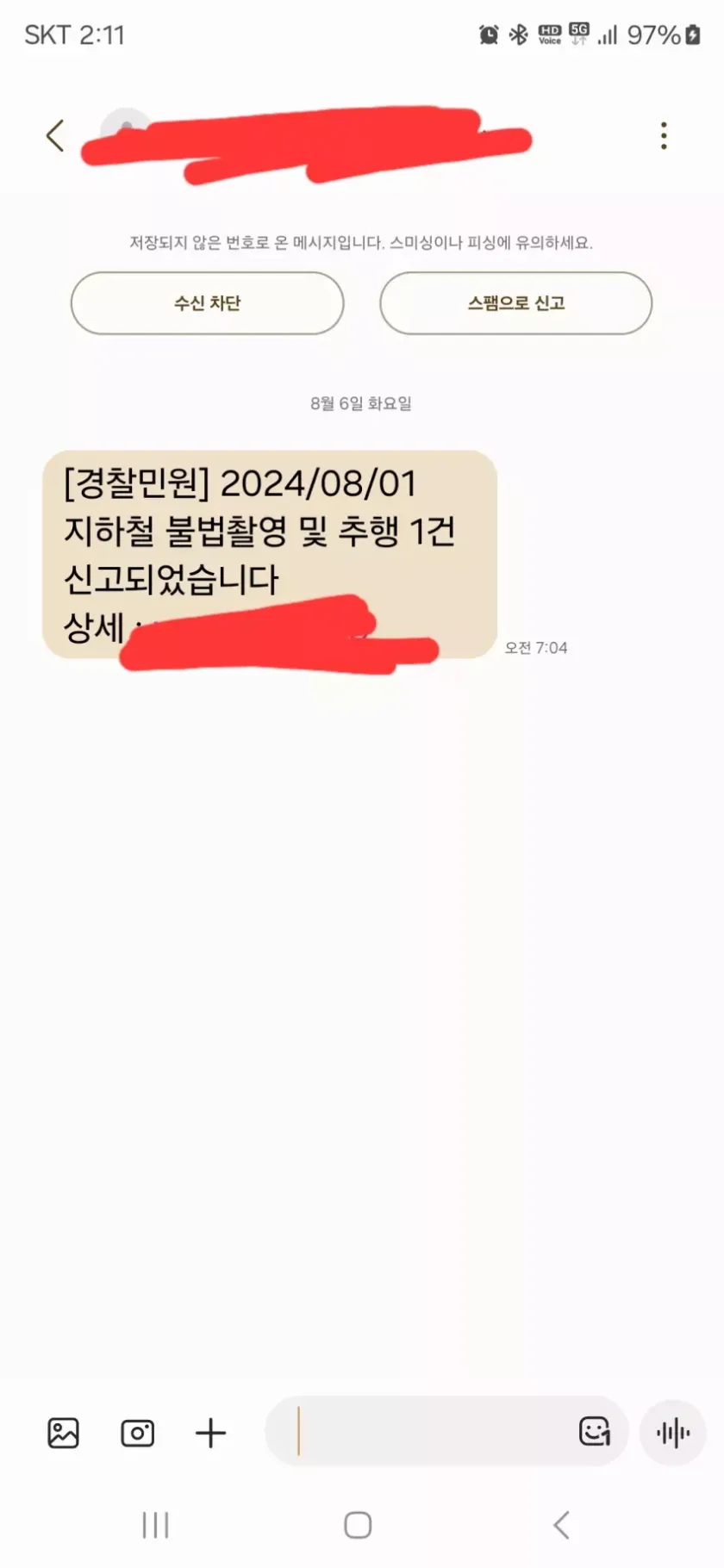Viewport: 724px width, 1568px height.
Task: Start a voice recording message
Action: (673, 1433)
